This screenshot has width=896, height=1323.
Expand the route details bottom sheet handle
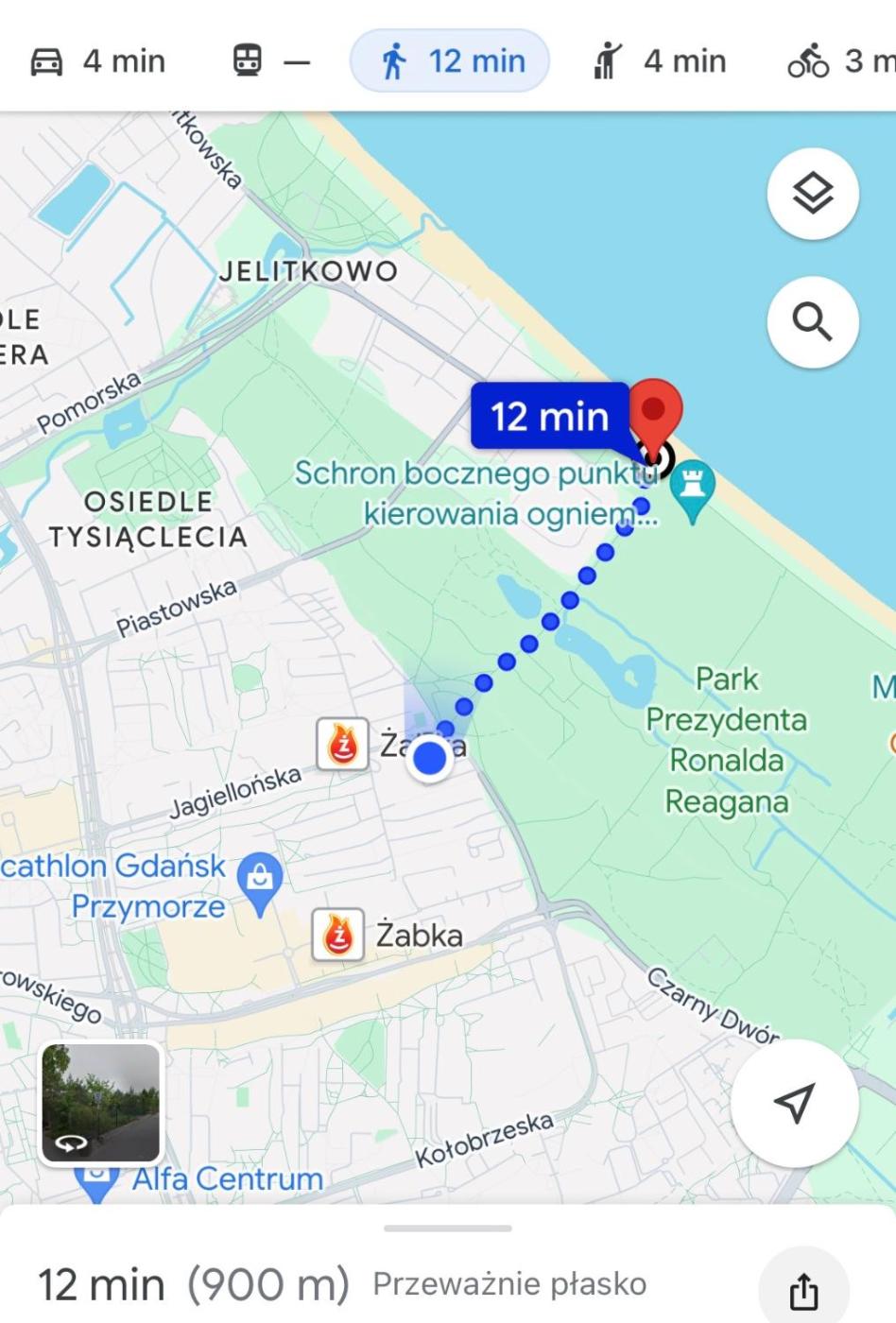pyautogui.click(x=448, y=1228)
